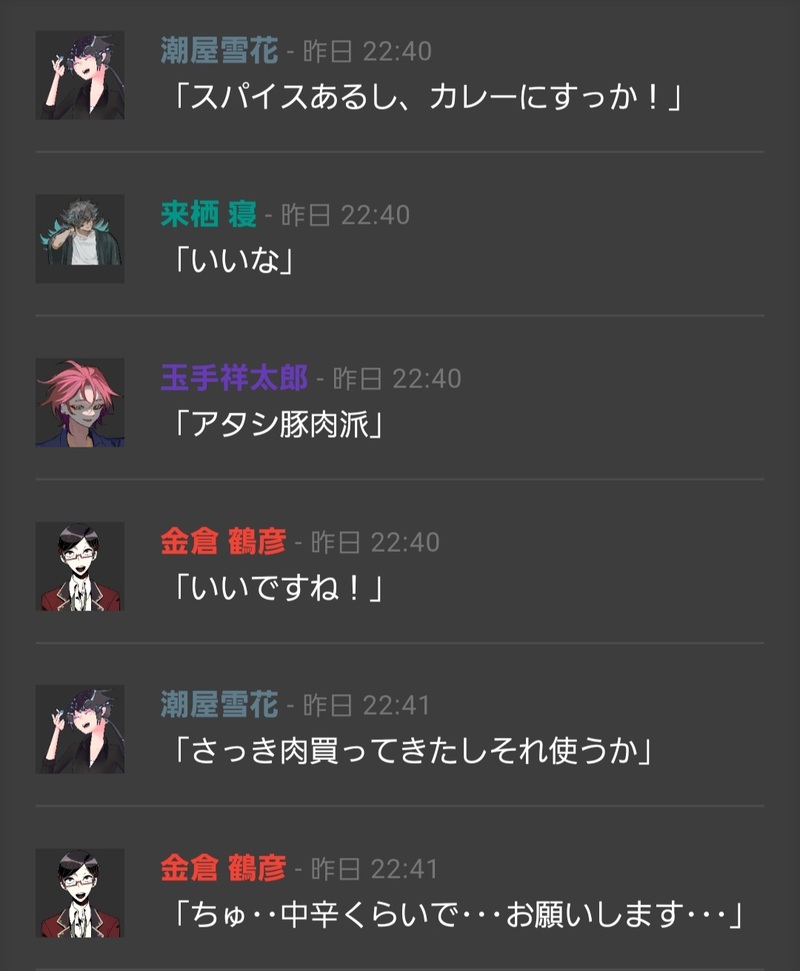View 玉手祥太郎's avatar profile
This screenshot has width=800, height=971.
pos(80,402)
